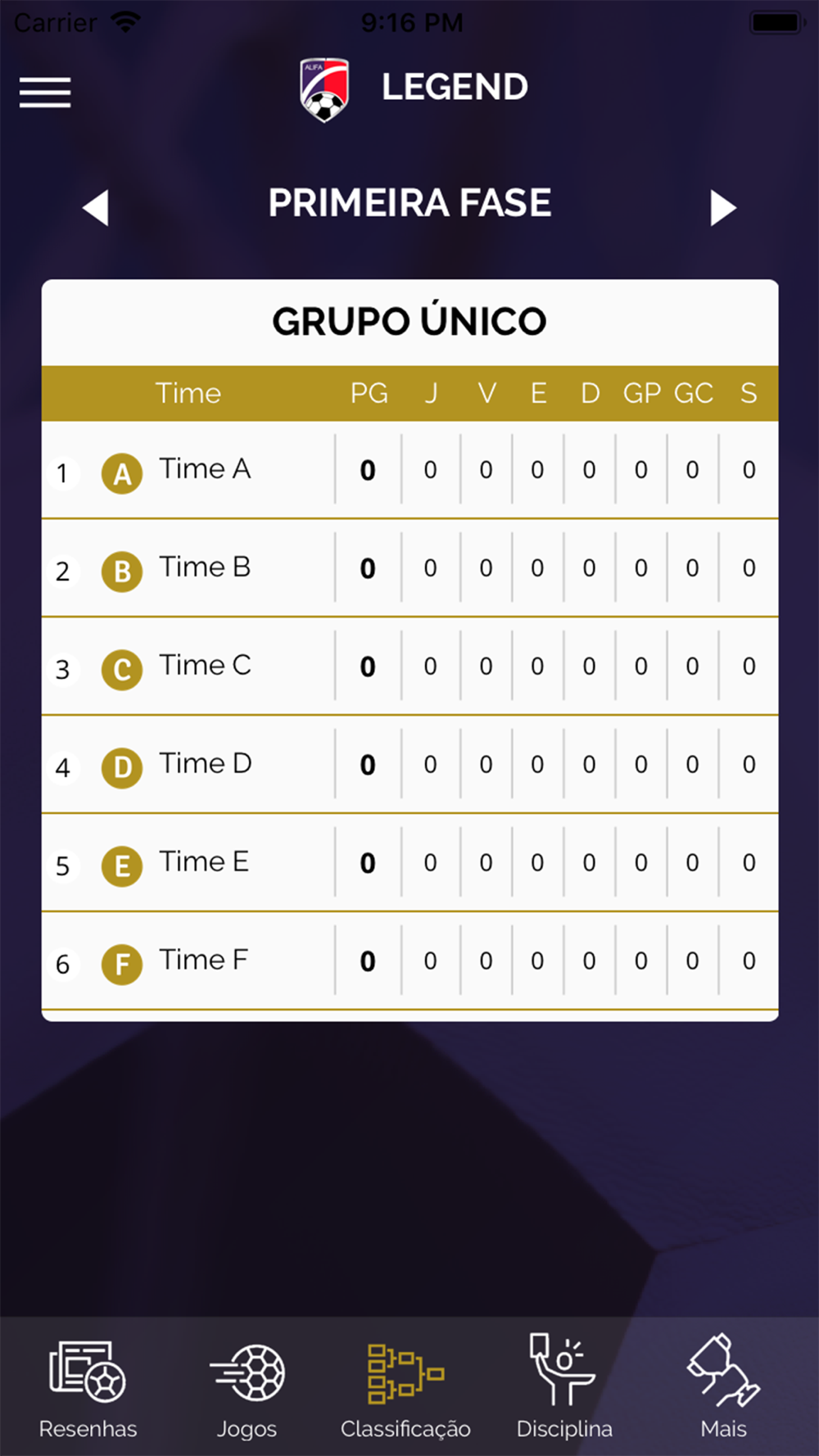Open the Time D row

click(409, 765)
